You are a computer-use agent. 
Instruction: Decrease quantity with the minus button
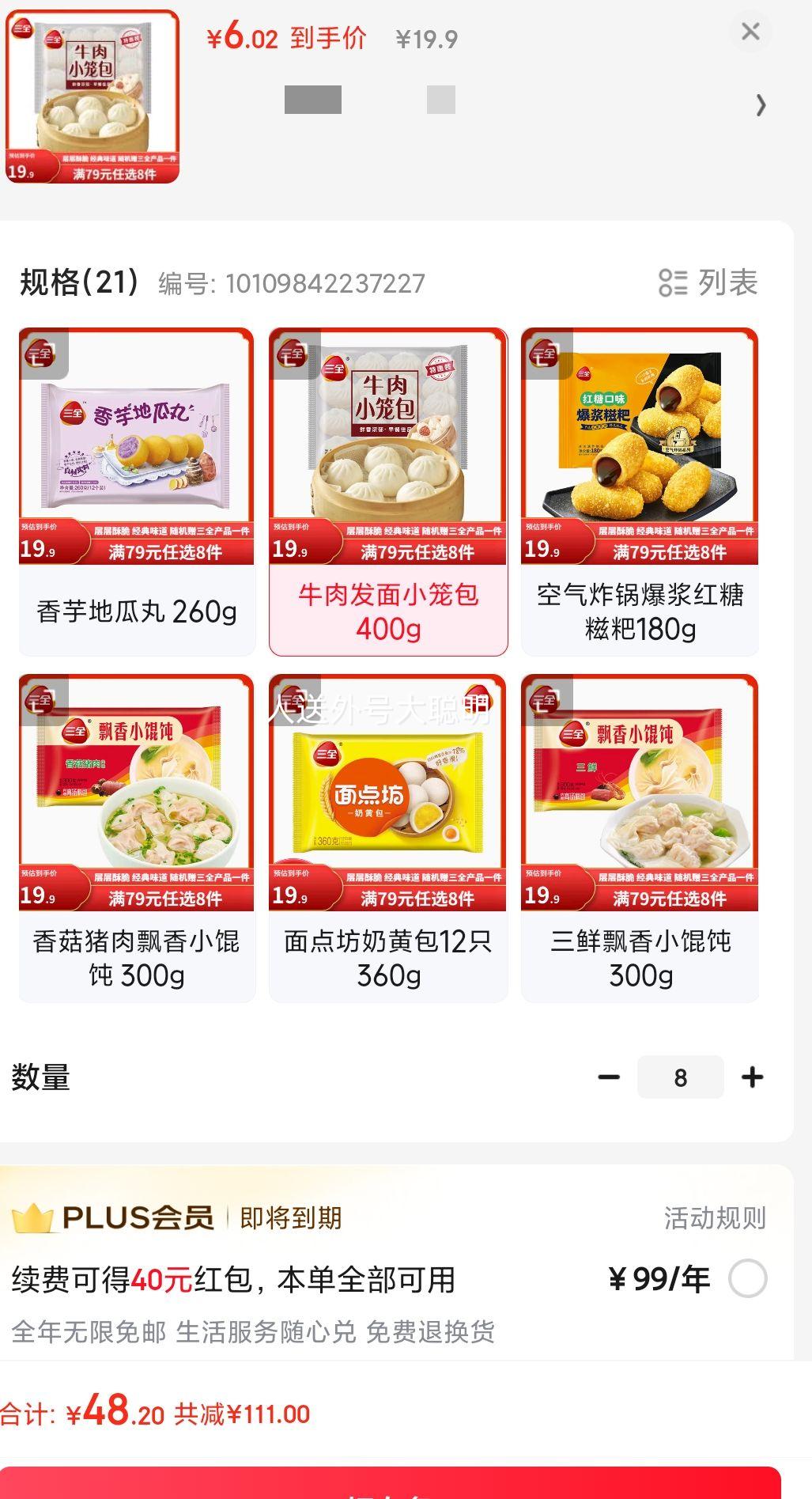click(609, 1077)
